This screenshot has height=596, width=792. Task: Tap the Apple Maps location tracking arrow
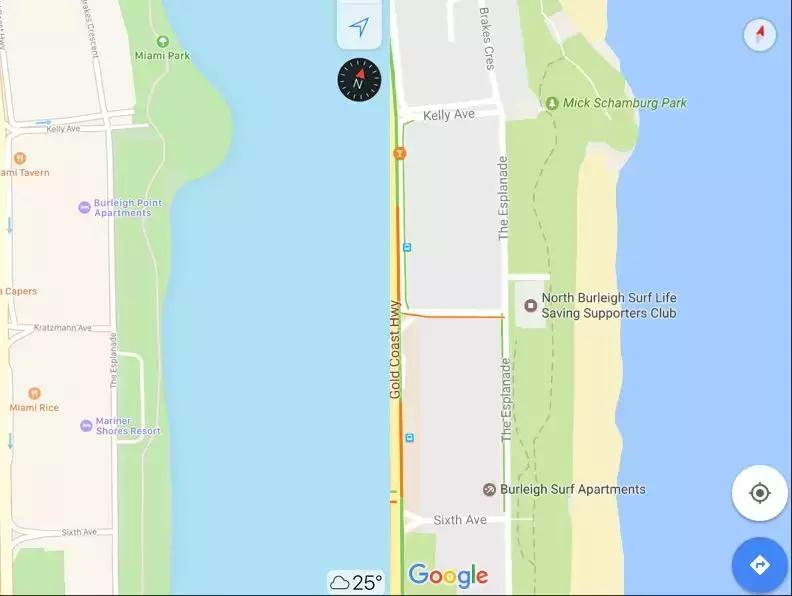click(x=359, y=27)
